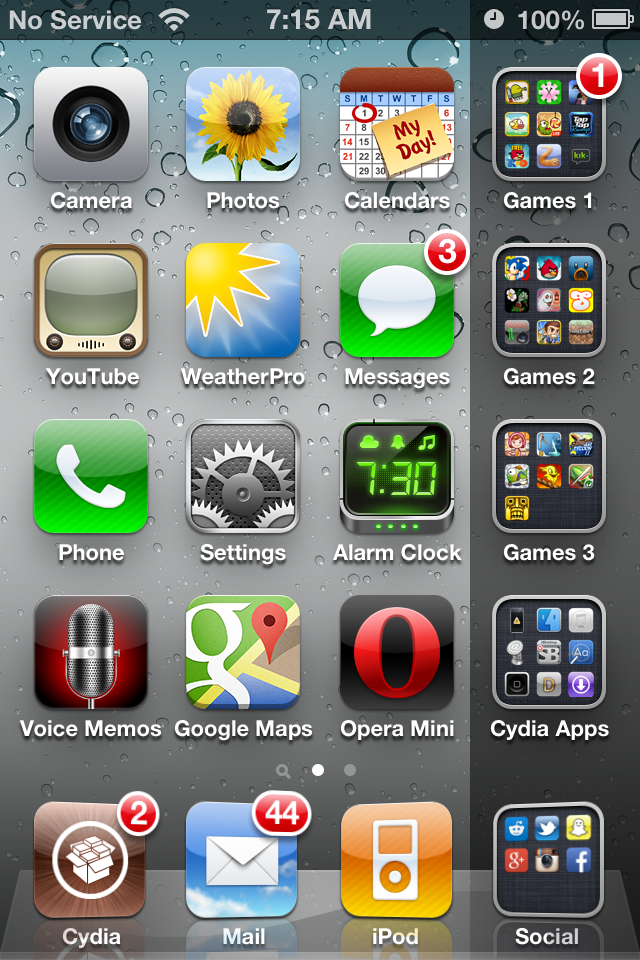Launch the iPod app in the dock
Viewport: 640px width, 960px height.
(x=397, y=860)
